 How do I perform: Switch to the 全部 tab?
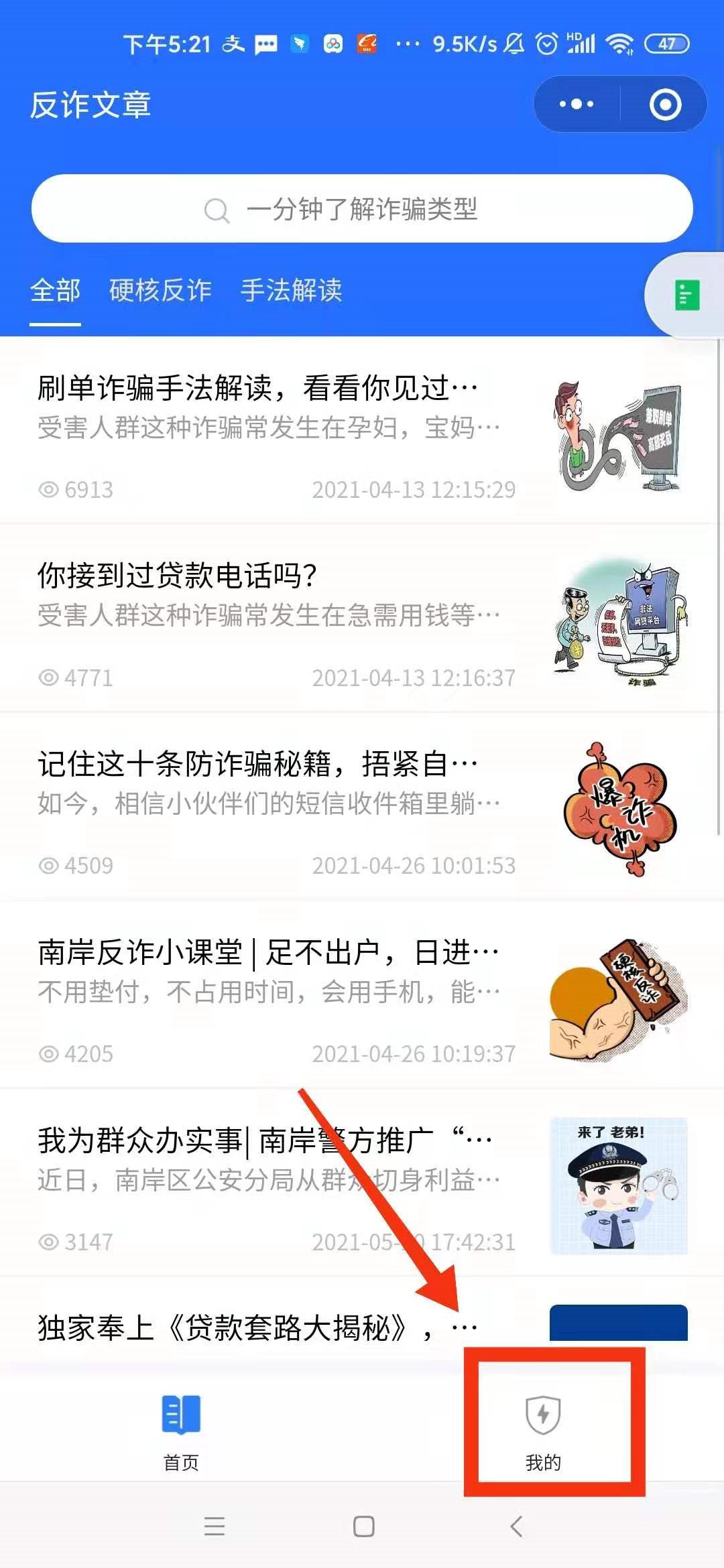pyautogui.click(x=55, y=291)
